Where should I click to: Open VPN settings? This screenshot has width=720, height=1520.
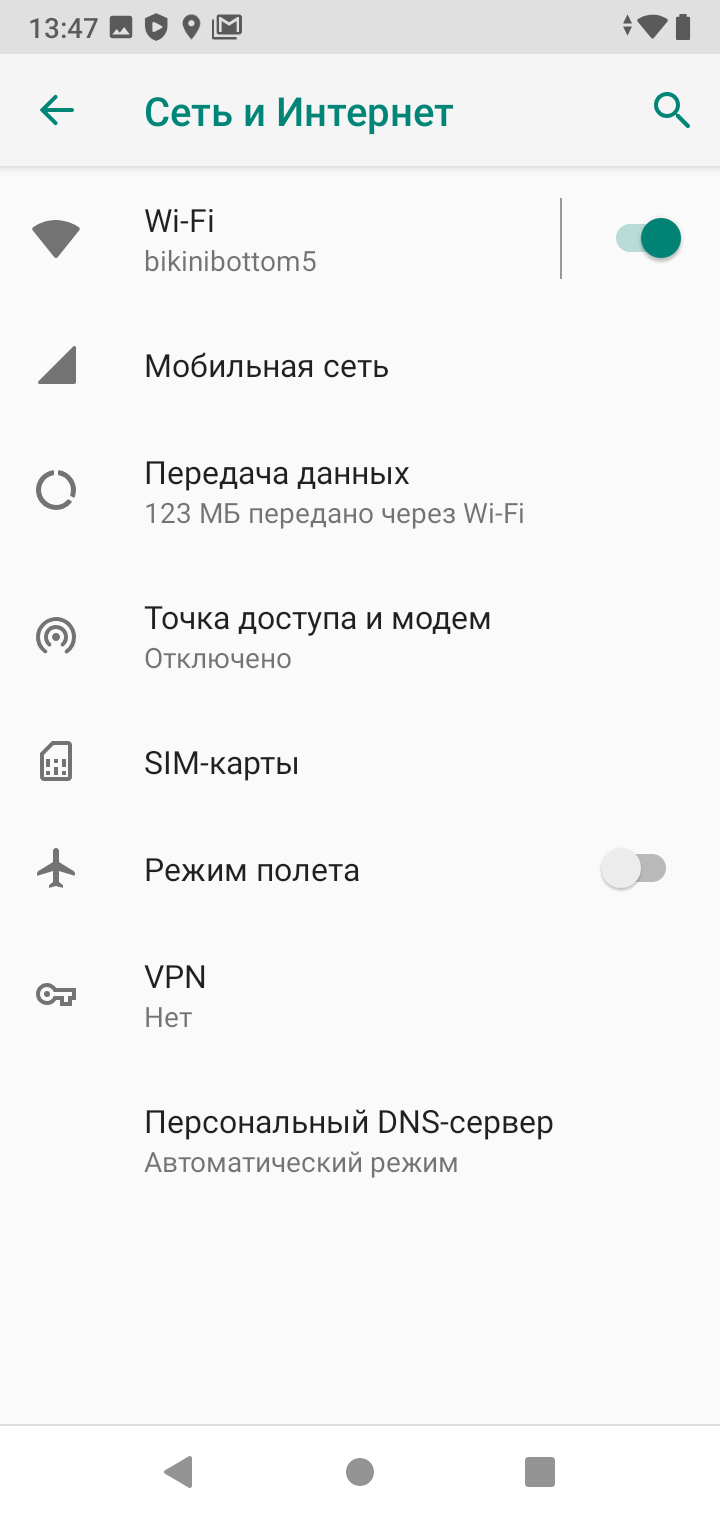[175, 994]
